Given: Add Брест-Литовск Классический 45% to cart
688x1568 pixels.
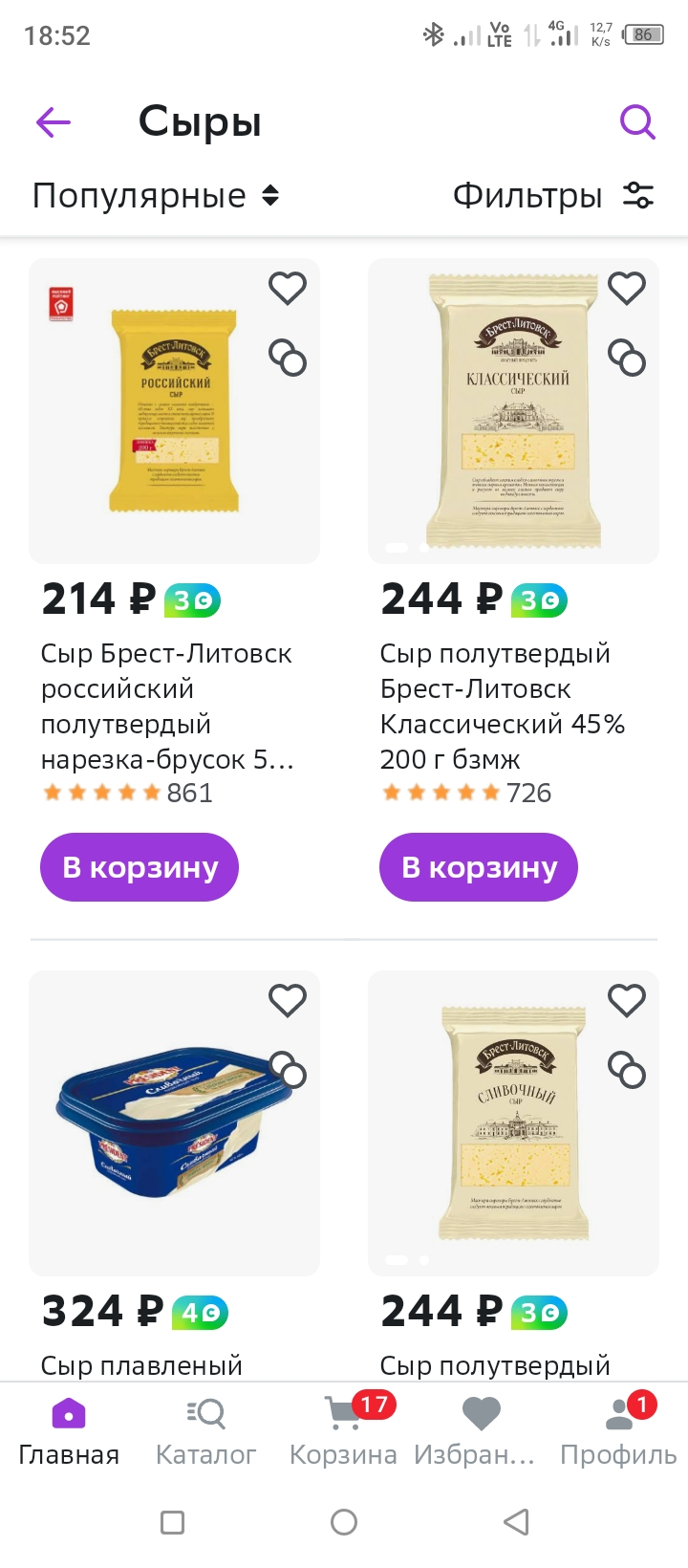Looking at the screenshot, I should (479, 867).
